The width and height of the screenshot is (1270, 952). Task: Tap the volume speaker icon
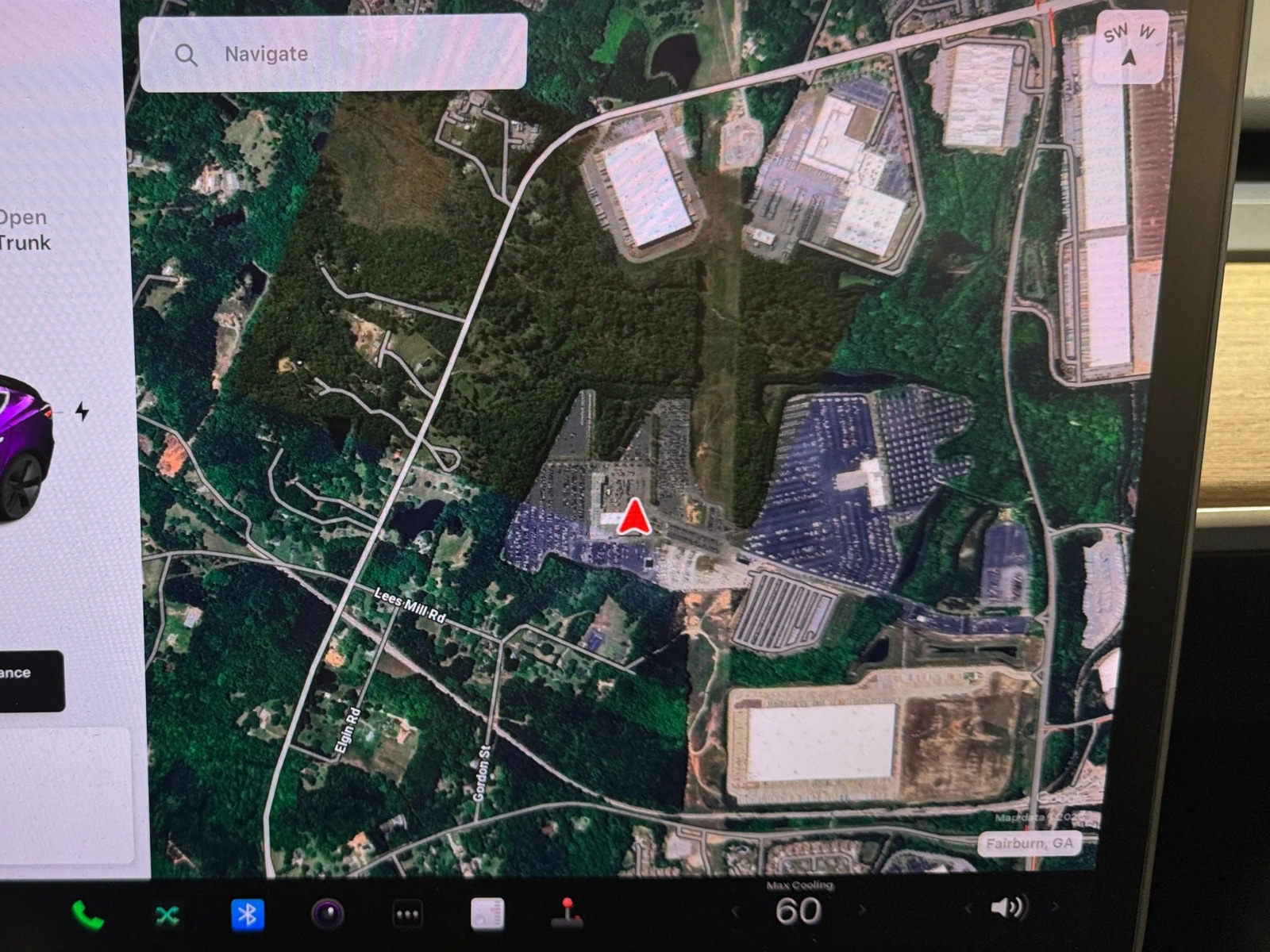click(x=1008, y=907)
